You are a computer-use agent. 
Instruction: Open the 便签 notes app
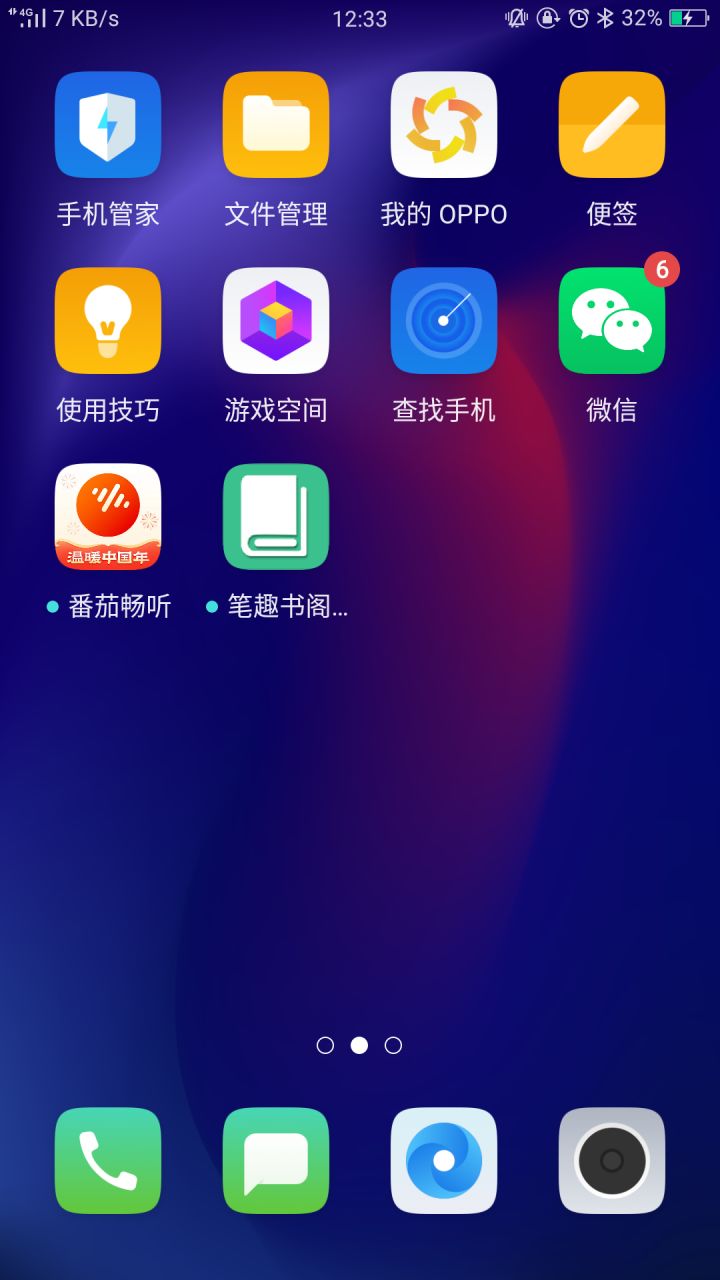(x=611, y=124)
